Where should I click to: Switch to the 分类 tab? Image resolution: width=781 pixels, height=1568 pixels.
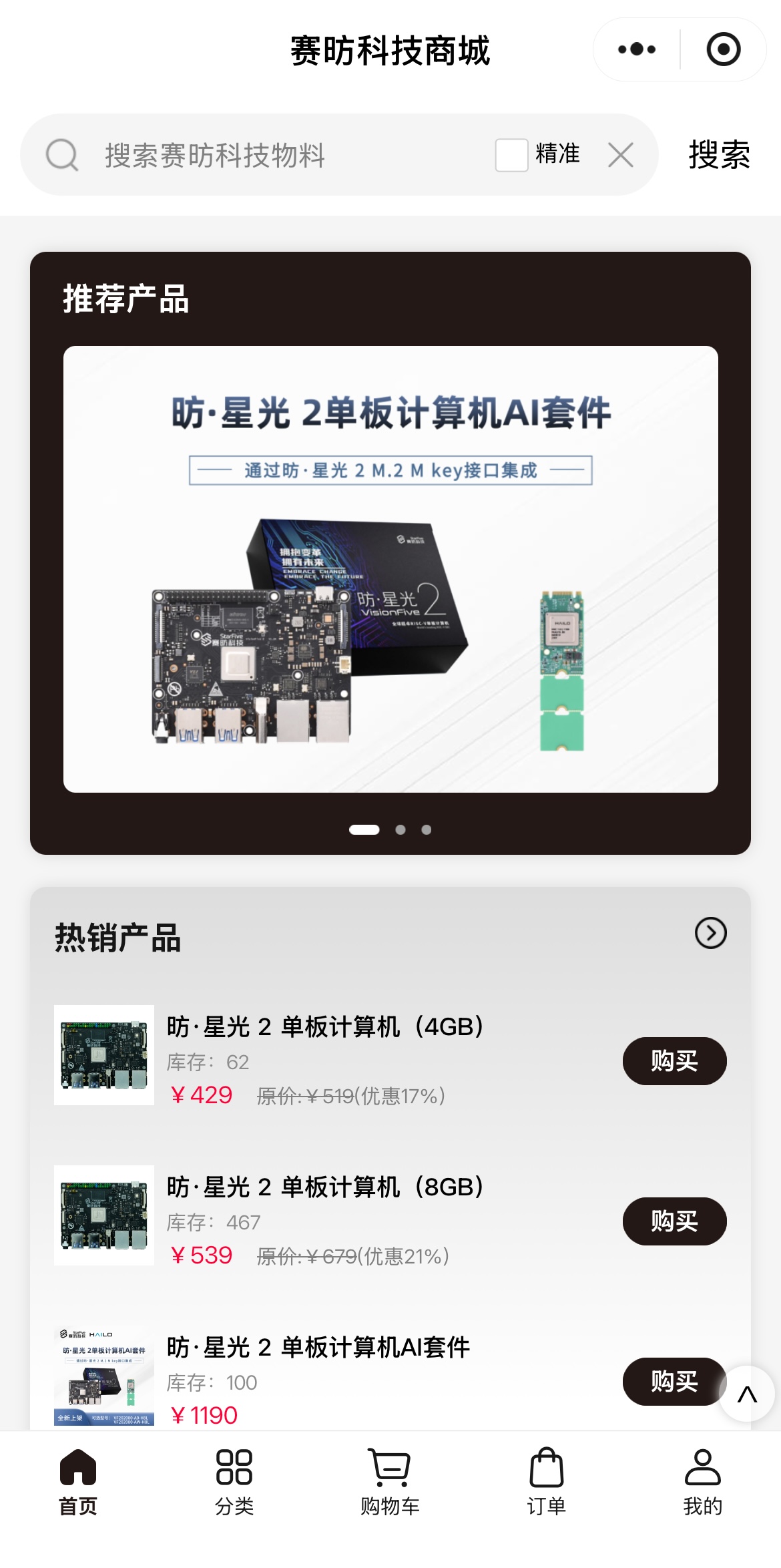234,1481
